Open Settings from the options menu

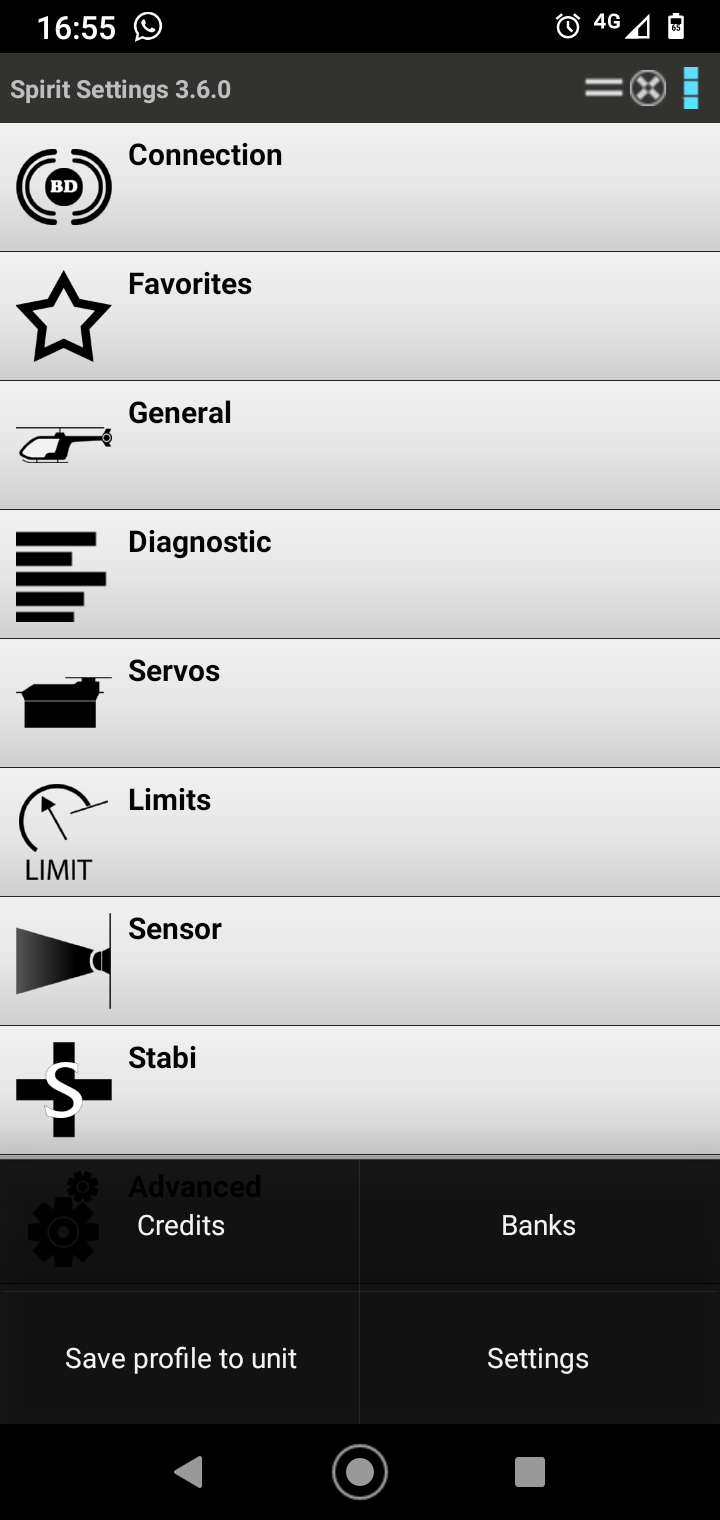(539, 1358)
